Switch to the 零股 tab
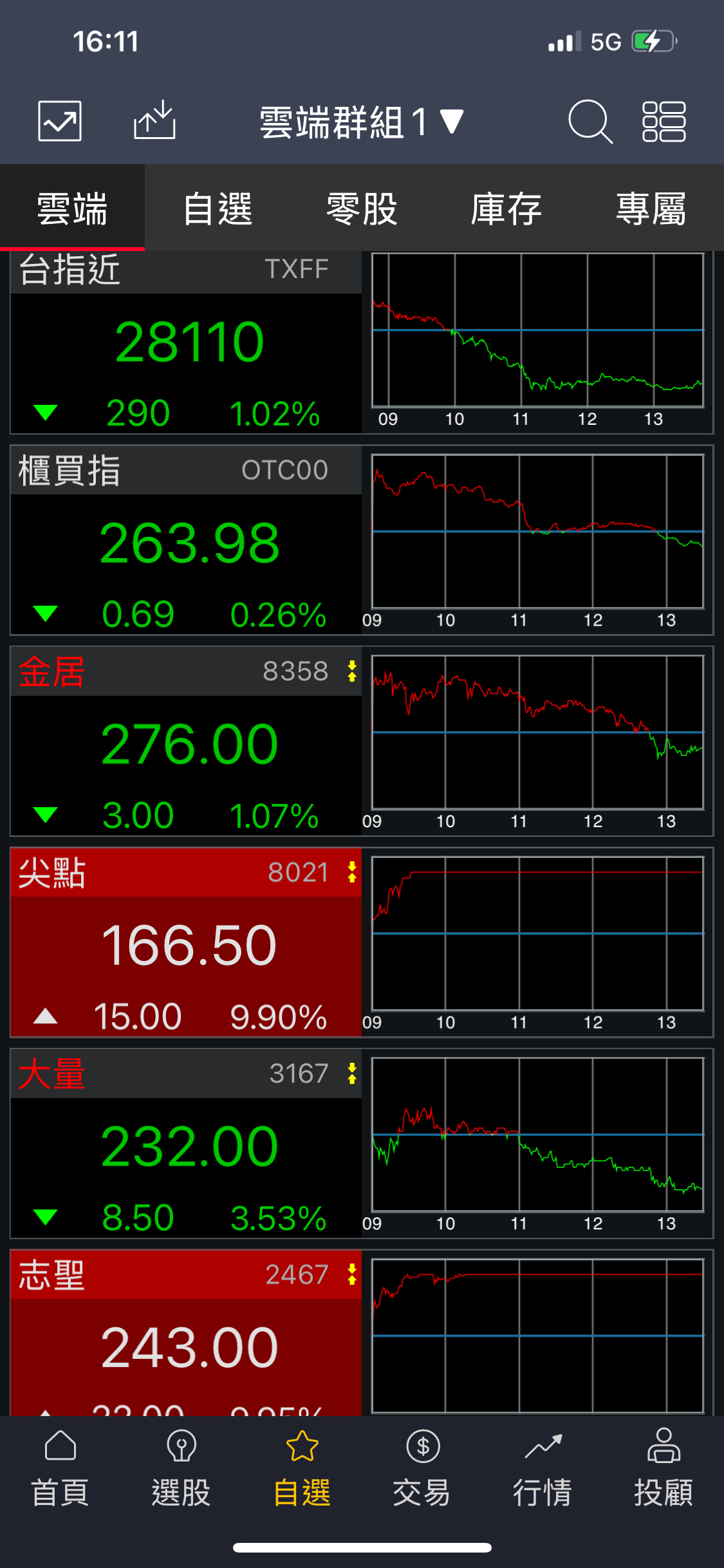The height and width of the screenshot is (1568, 724). (x=362, y=209)
